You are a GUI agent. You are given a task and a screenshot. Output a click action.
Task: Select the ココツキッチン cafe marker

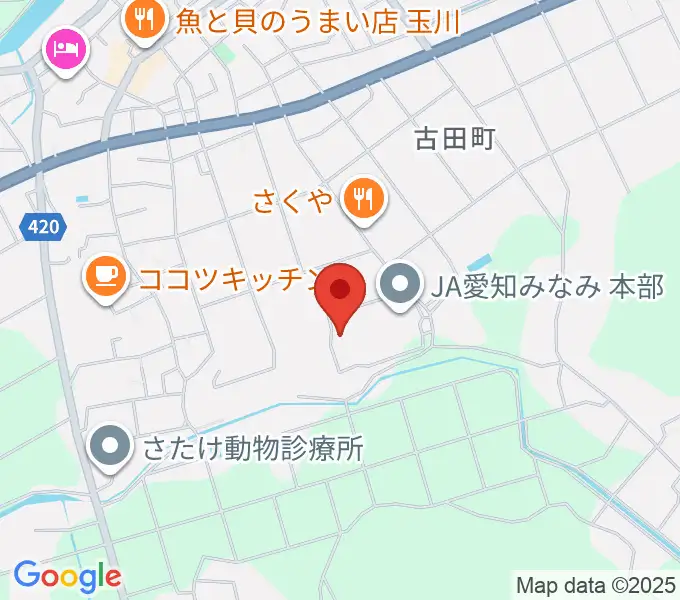click(105, 276)
